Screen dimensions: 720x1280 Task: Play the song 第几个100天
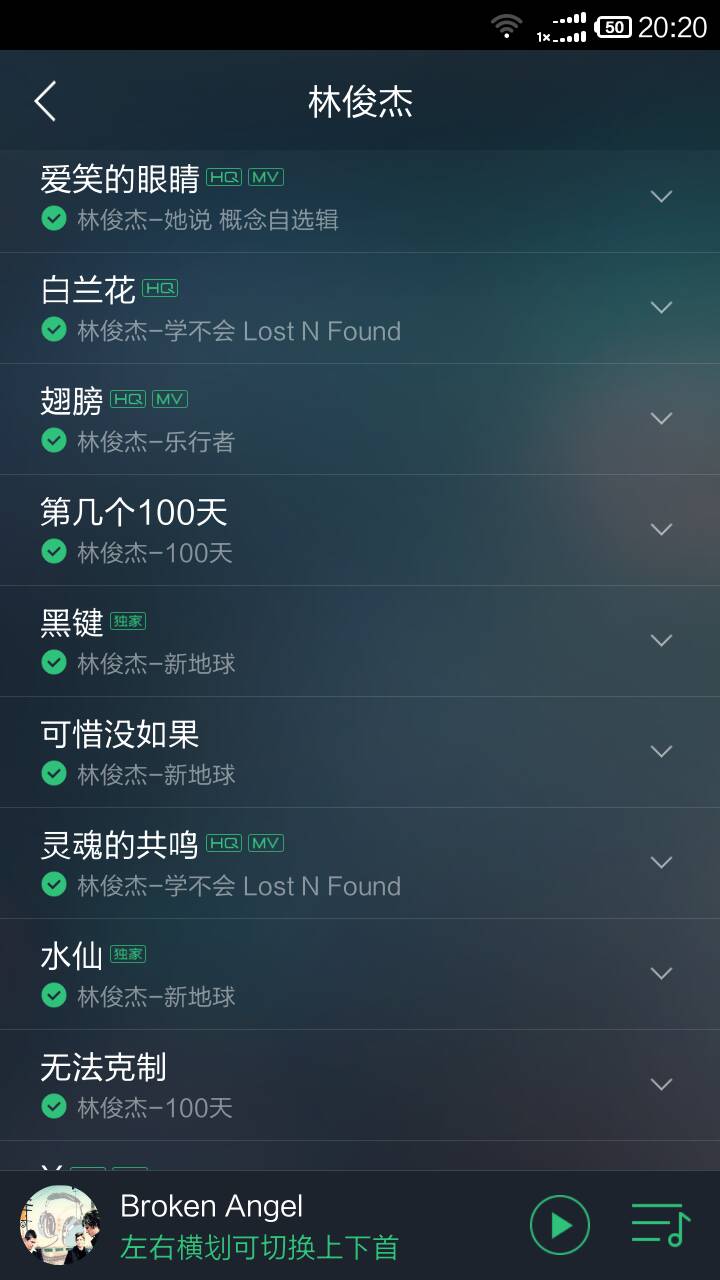click(x=300, y=530)
